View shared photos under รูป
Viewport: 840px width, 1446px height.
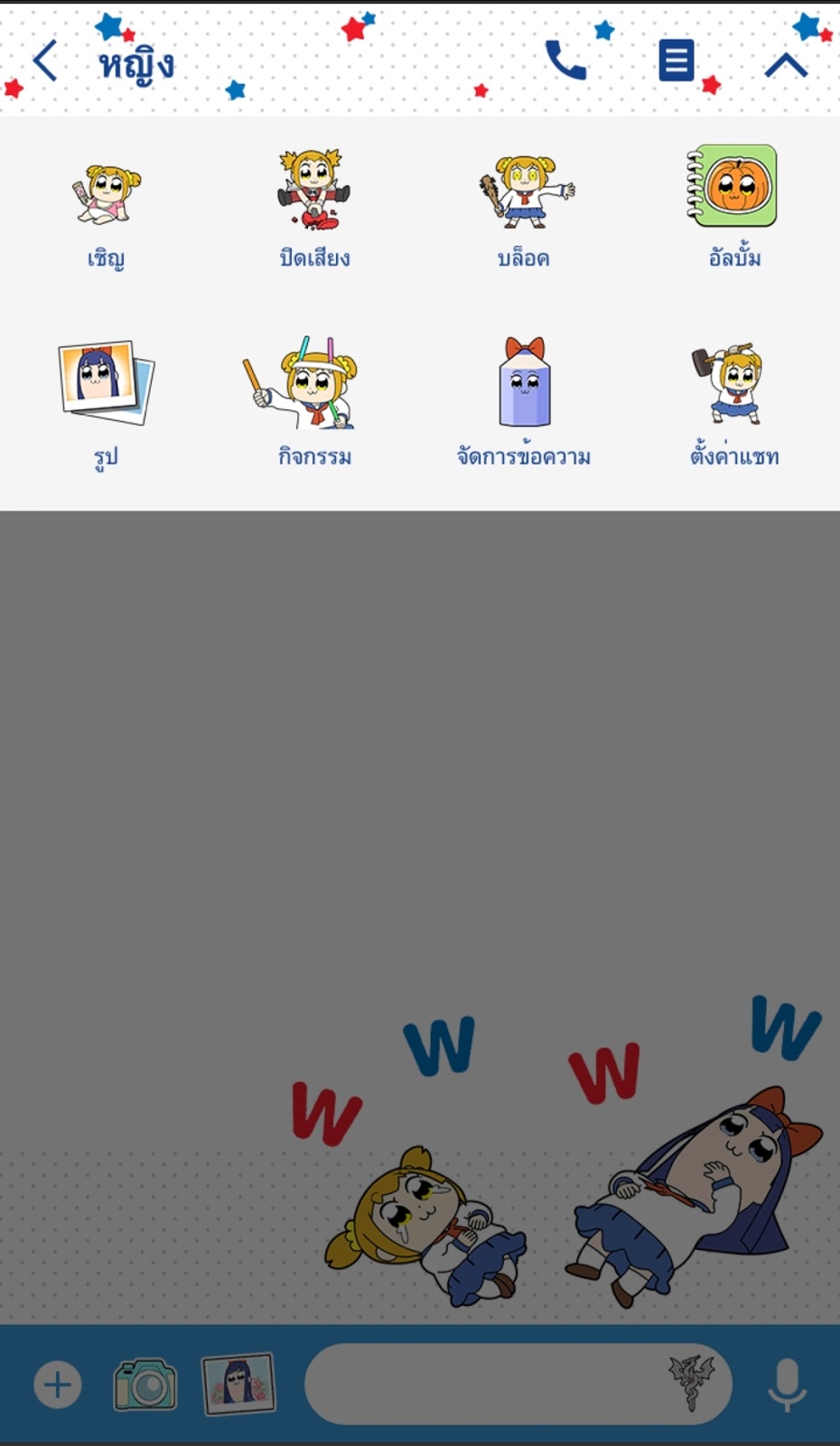tap(106, 402)
